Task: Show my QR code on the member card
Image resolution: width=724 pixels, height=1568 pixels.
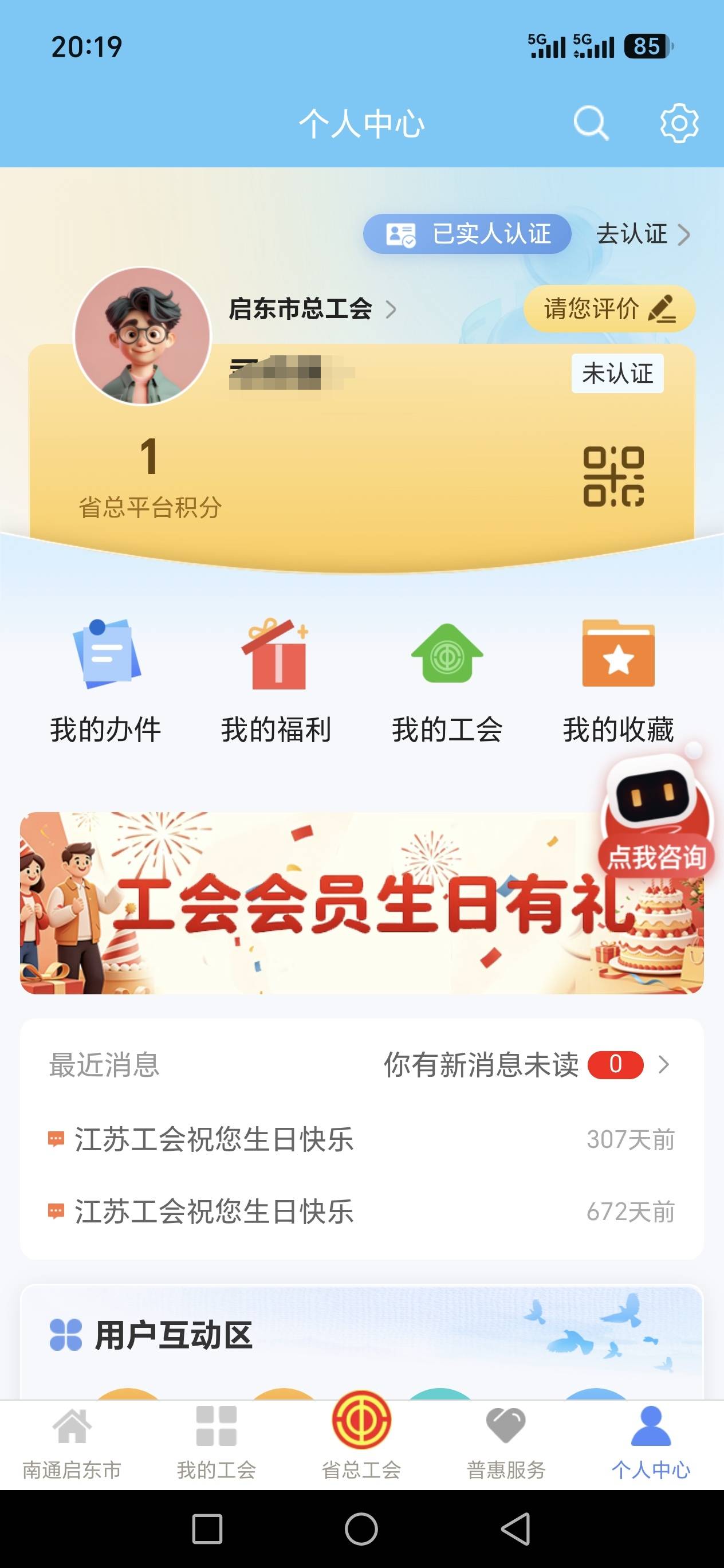Action: click(613, 477)
